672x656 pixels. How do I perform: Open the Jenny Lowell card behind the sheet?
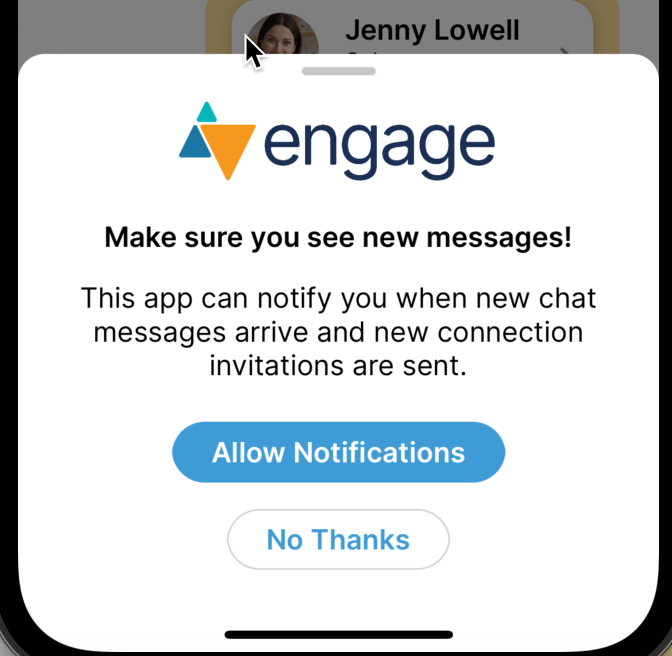[x=432, y=30]
